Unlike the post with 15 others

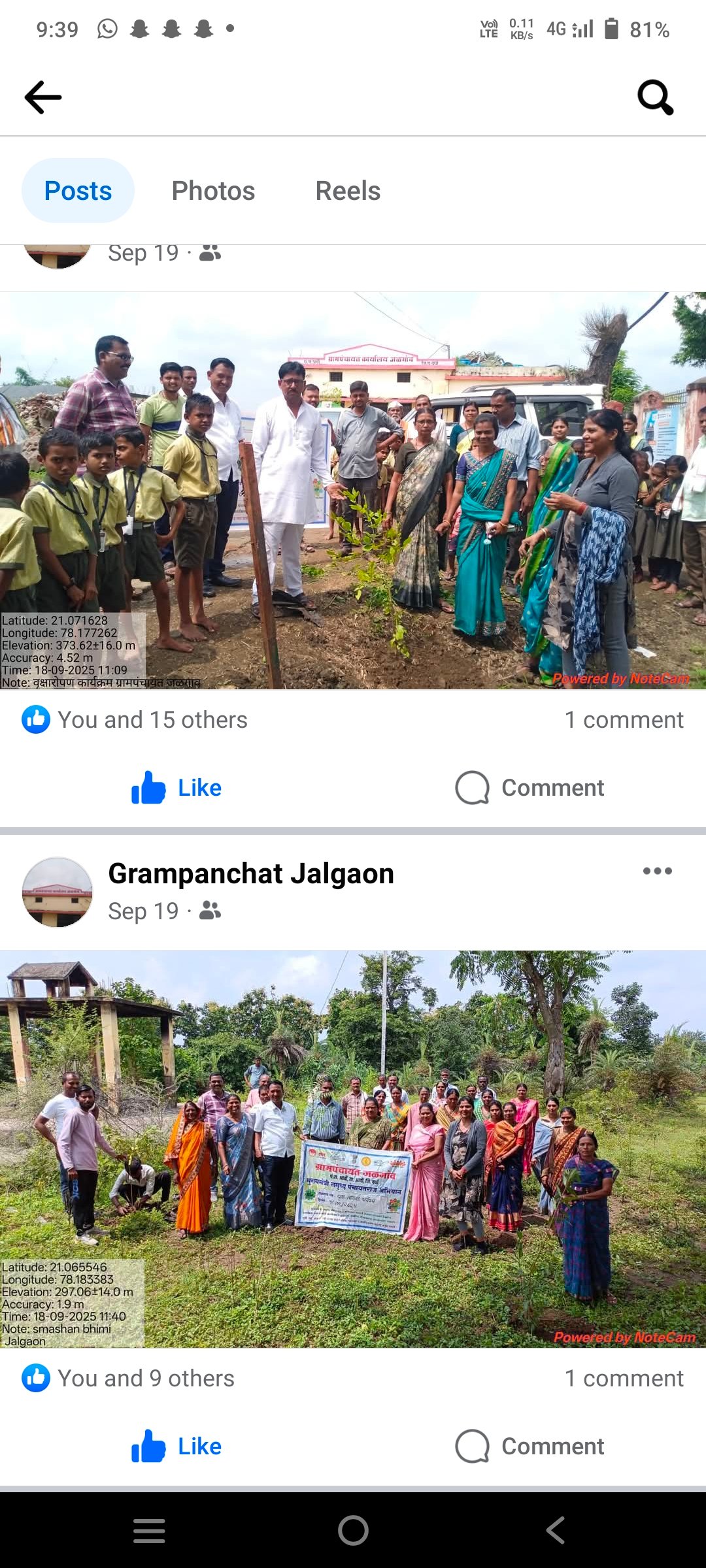pyautogui.click(x=176, y=788)
